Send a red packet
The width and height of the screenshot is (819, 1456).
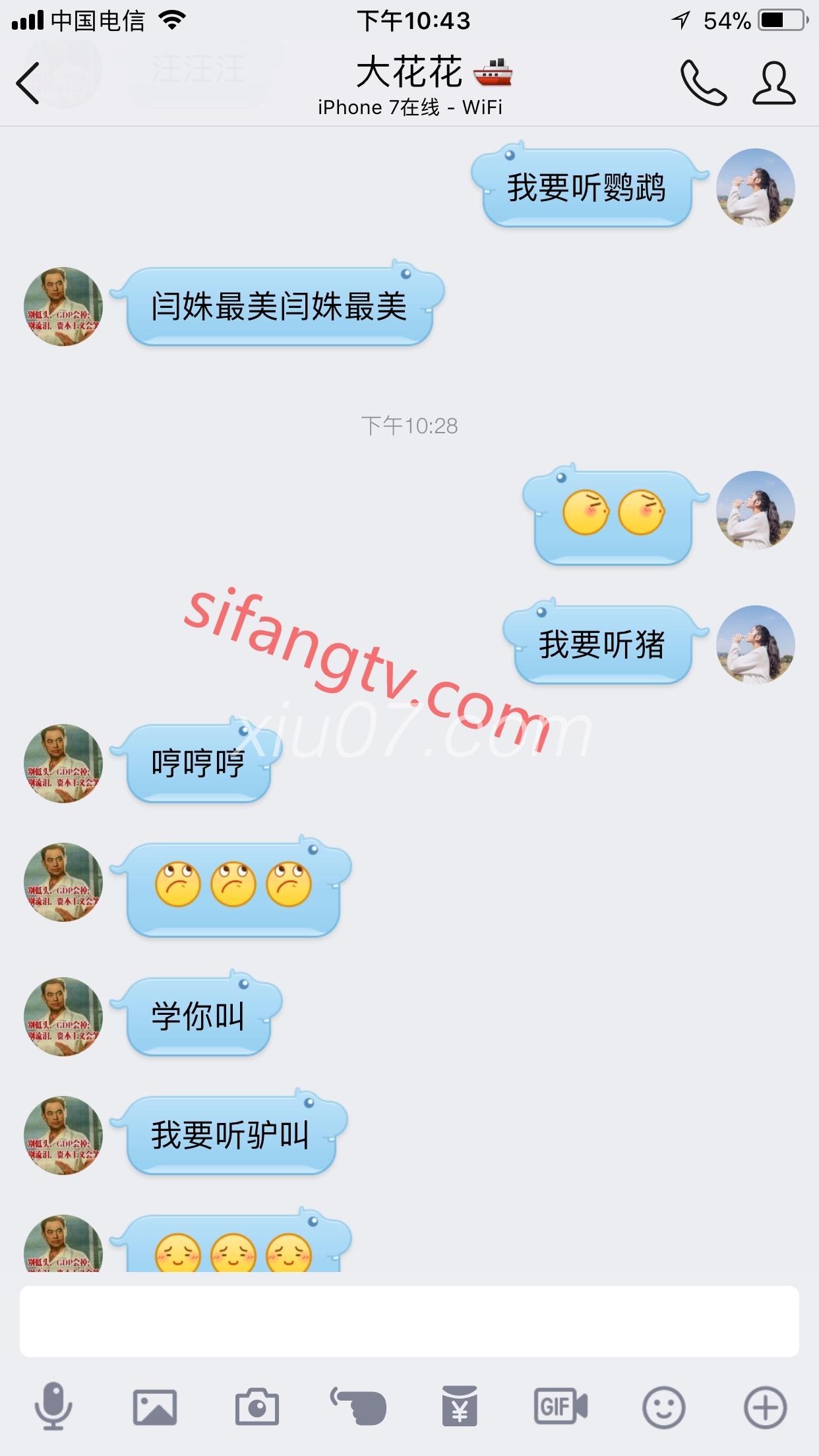coord(460,1407)
